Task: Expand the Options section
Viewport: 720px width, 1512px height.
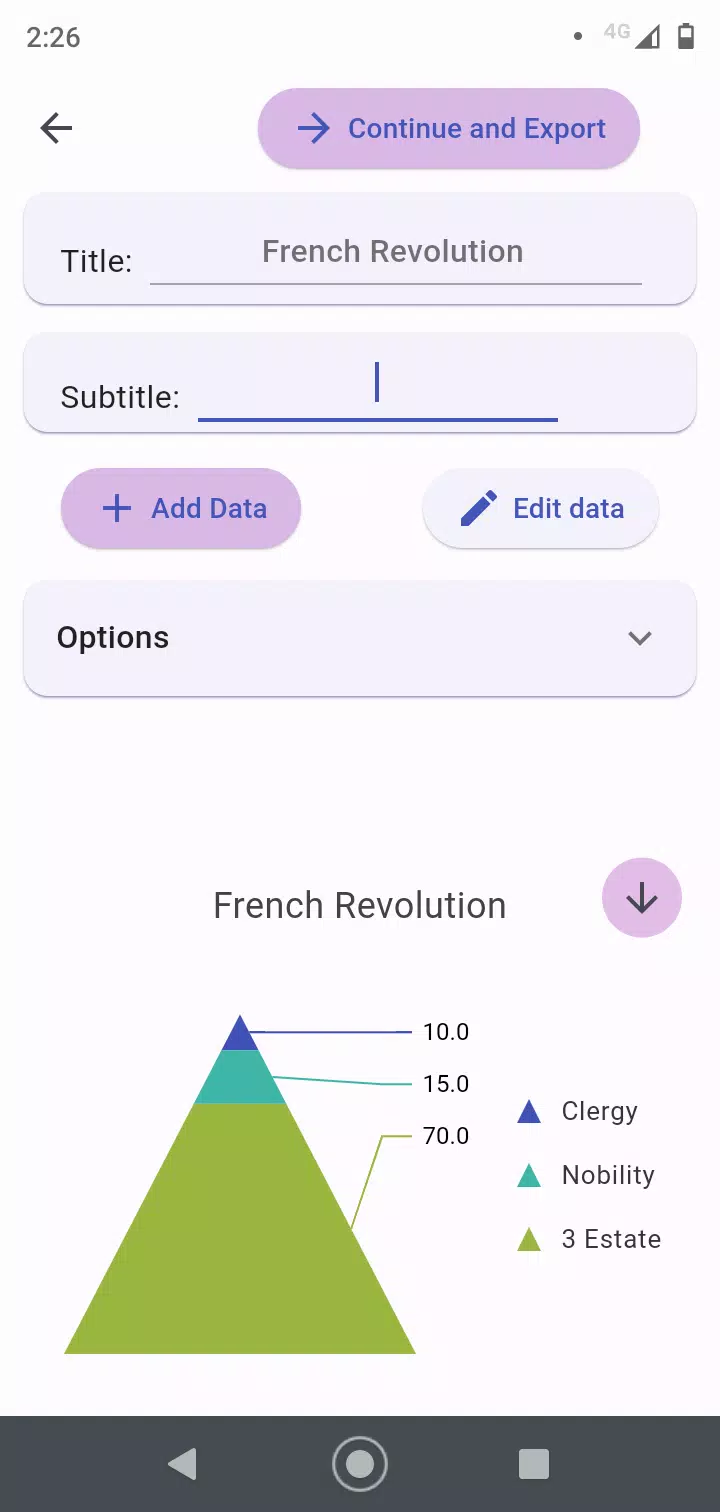Action: click(360, 638)
